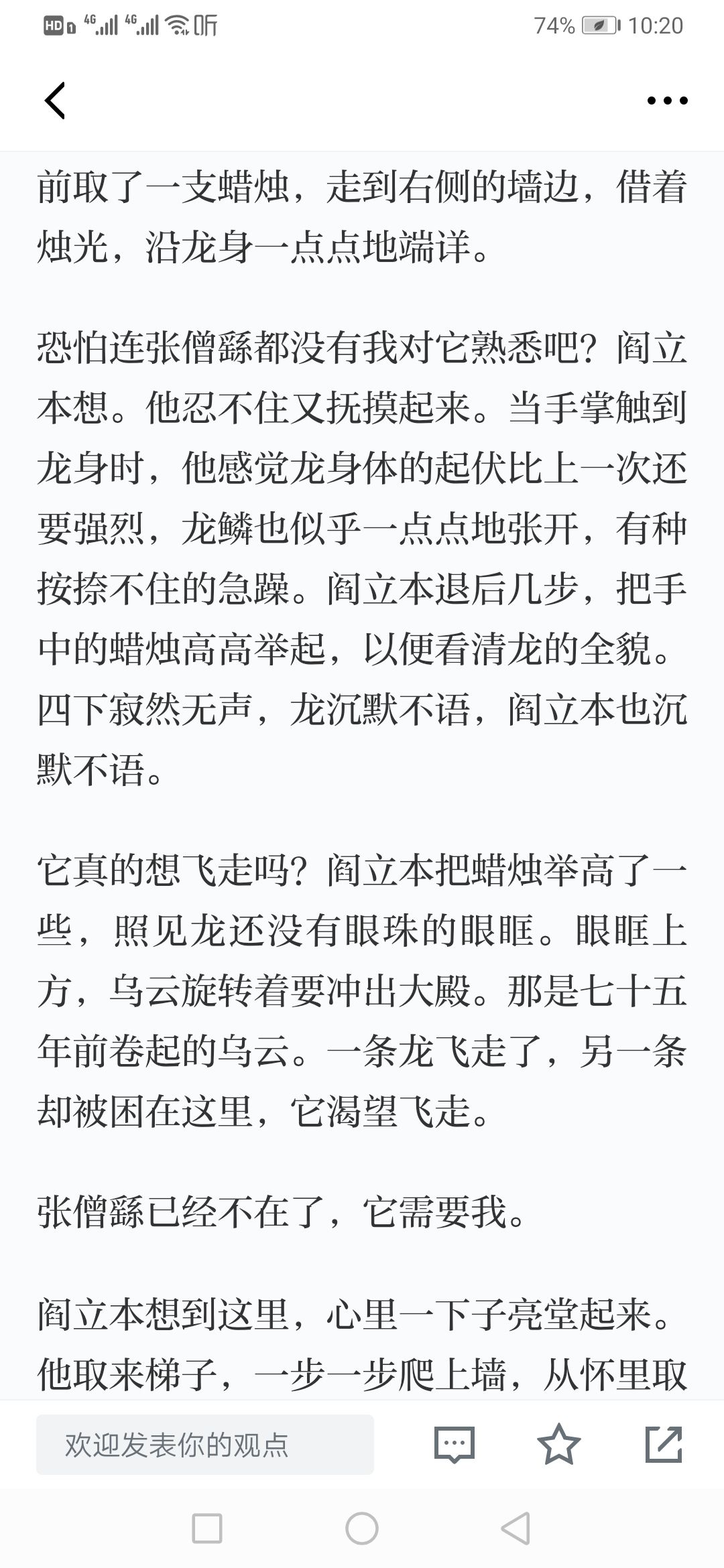
Task: Open the comments bubble icon
Action: (455, 1445)
